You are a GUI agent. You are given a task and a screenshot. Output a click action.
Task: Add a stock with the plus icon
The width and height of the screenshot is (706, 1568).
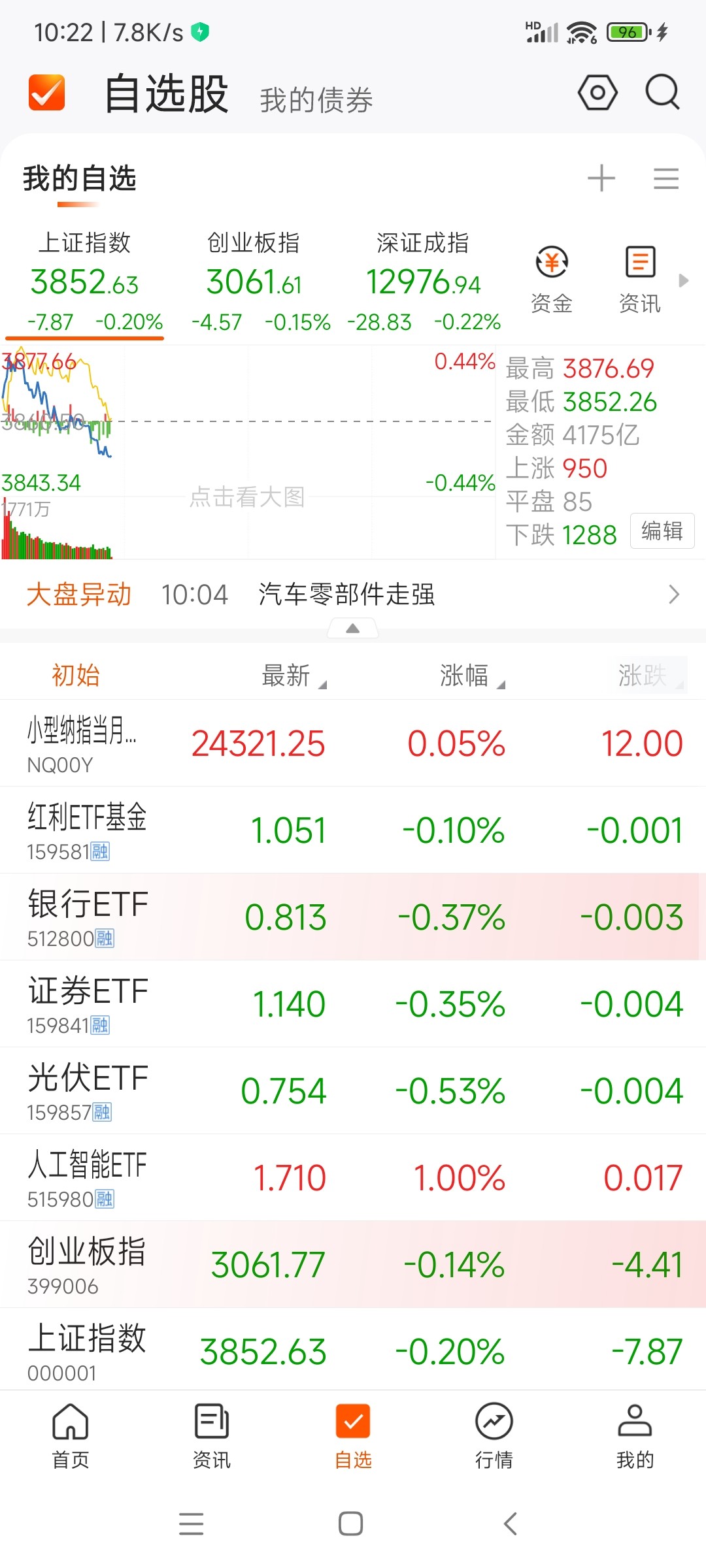point(601,178)
